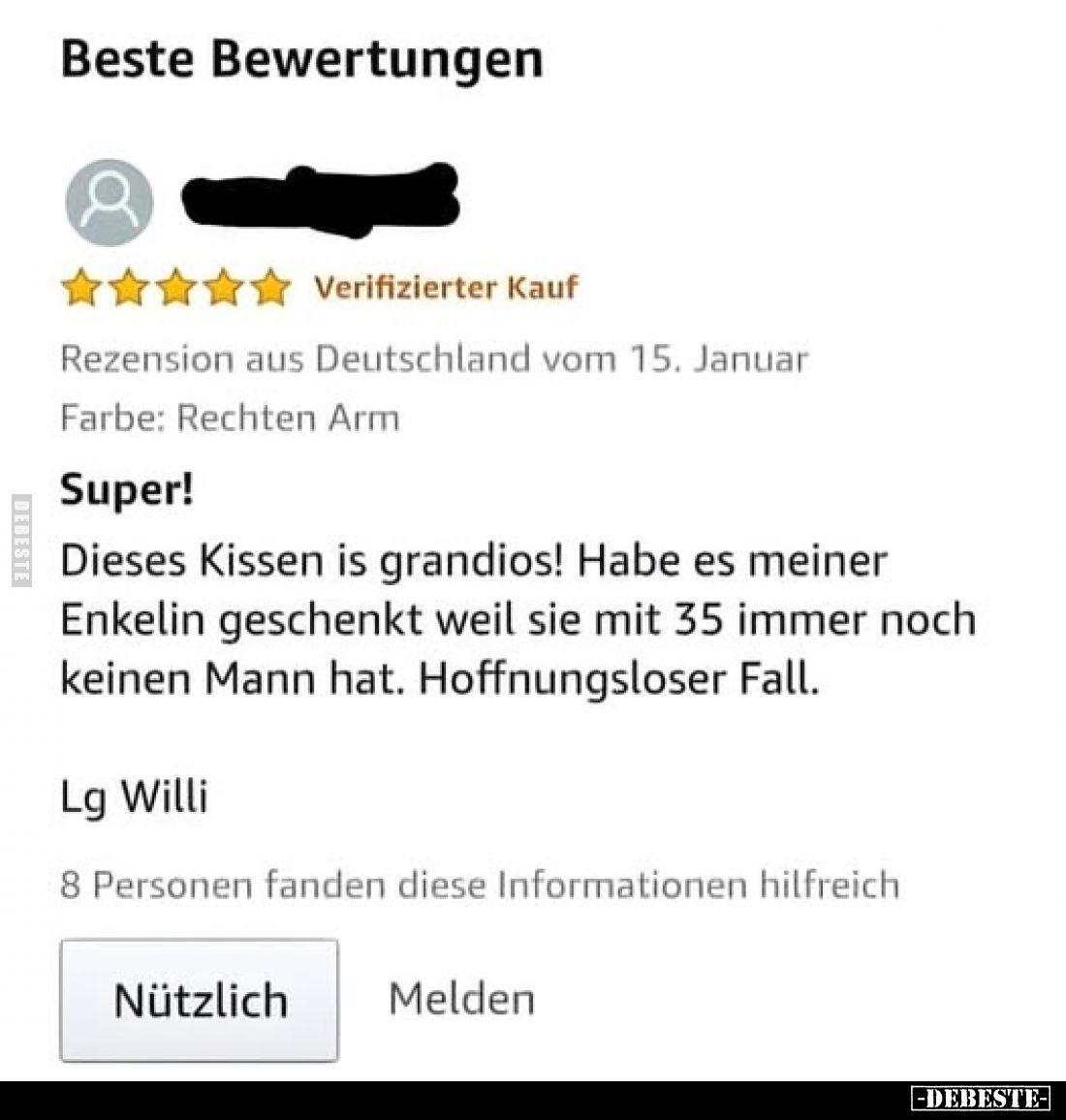Open the reviewer's profile avatar

click(x=109, y=202)
